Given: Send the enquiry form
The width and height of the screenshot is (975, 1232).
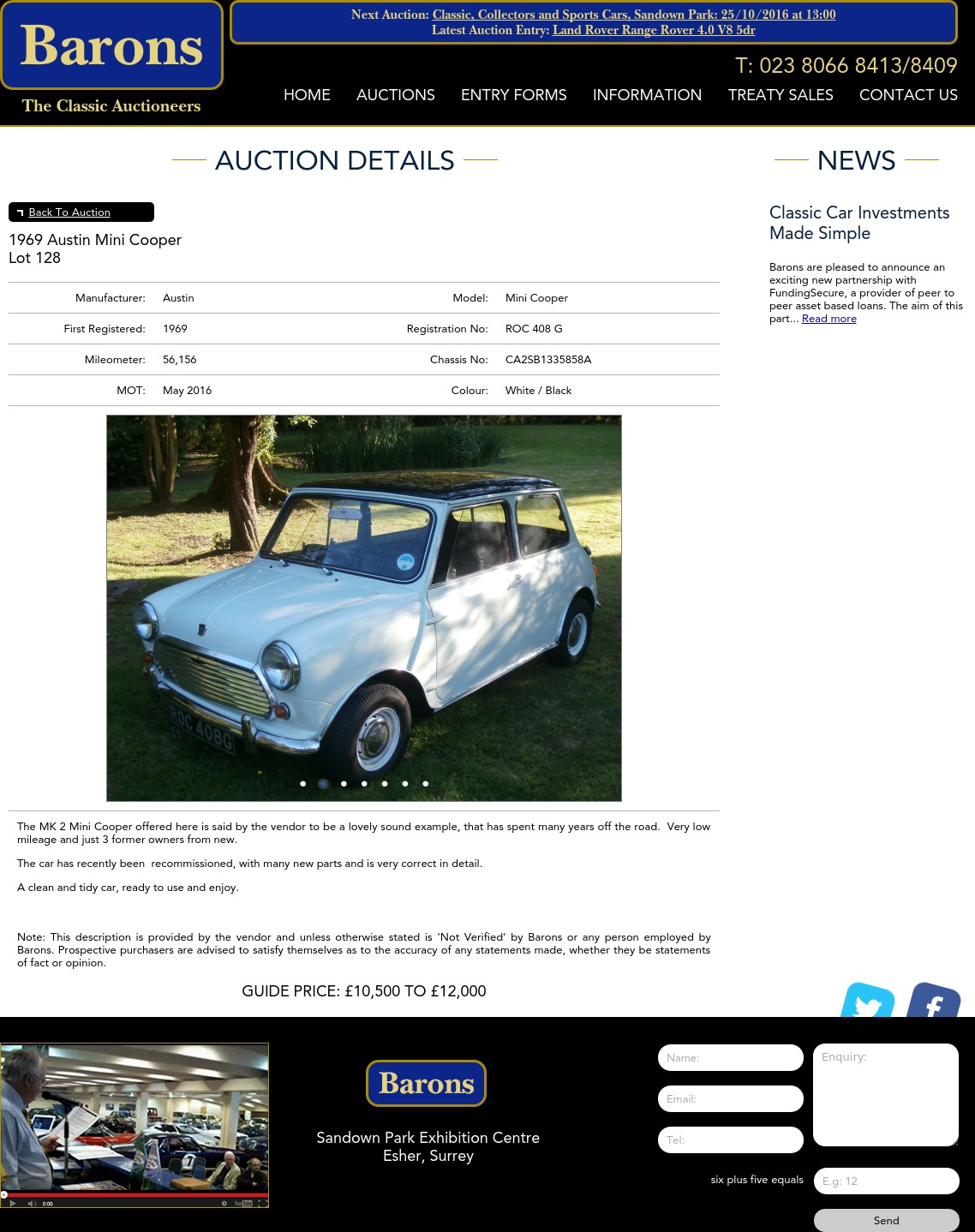Looking at the screenshot, I should (885, 1221).
